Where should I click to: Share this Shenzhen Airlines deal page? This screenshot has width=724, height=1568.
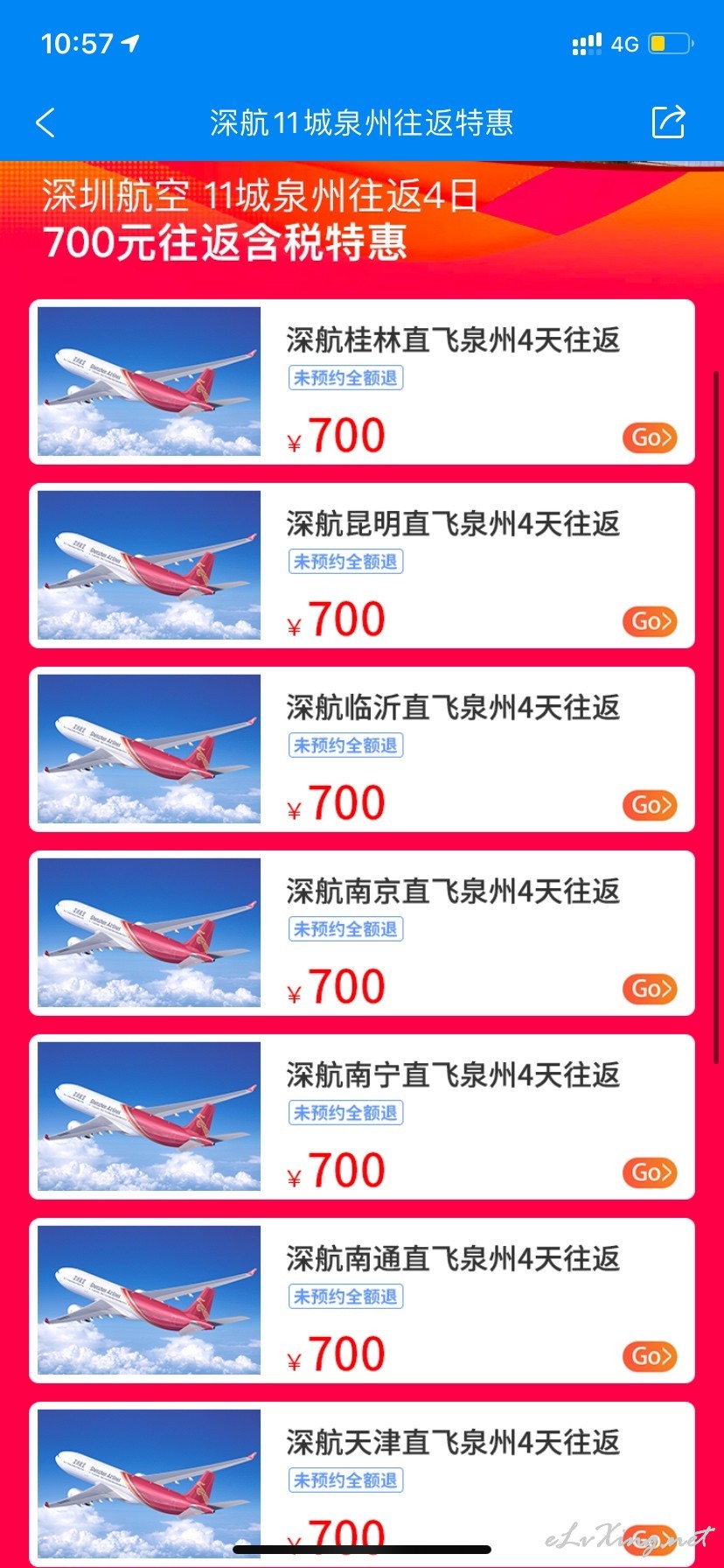(668, 122)
